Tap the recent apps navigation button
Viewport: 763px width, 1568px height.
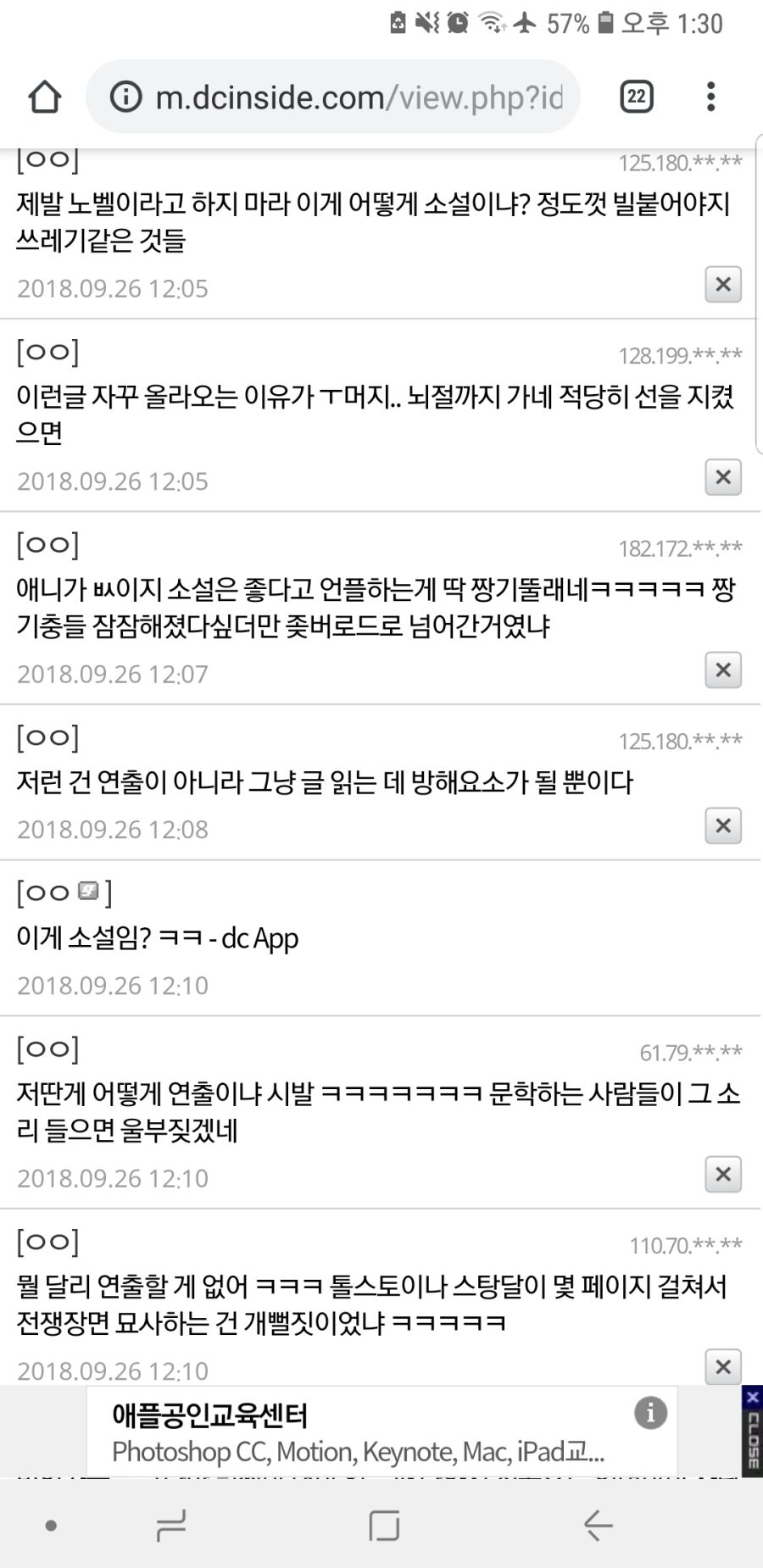tap(170, 1526)
